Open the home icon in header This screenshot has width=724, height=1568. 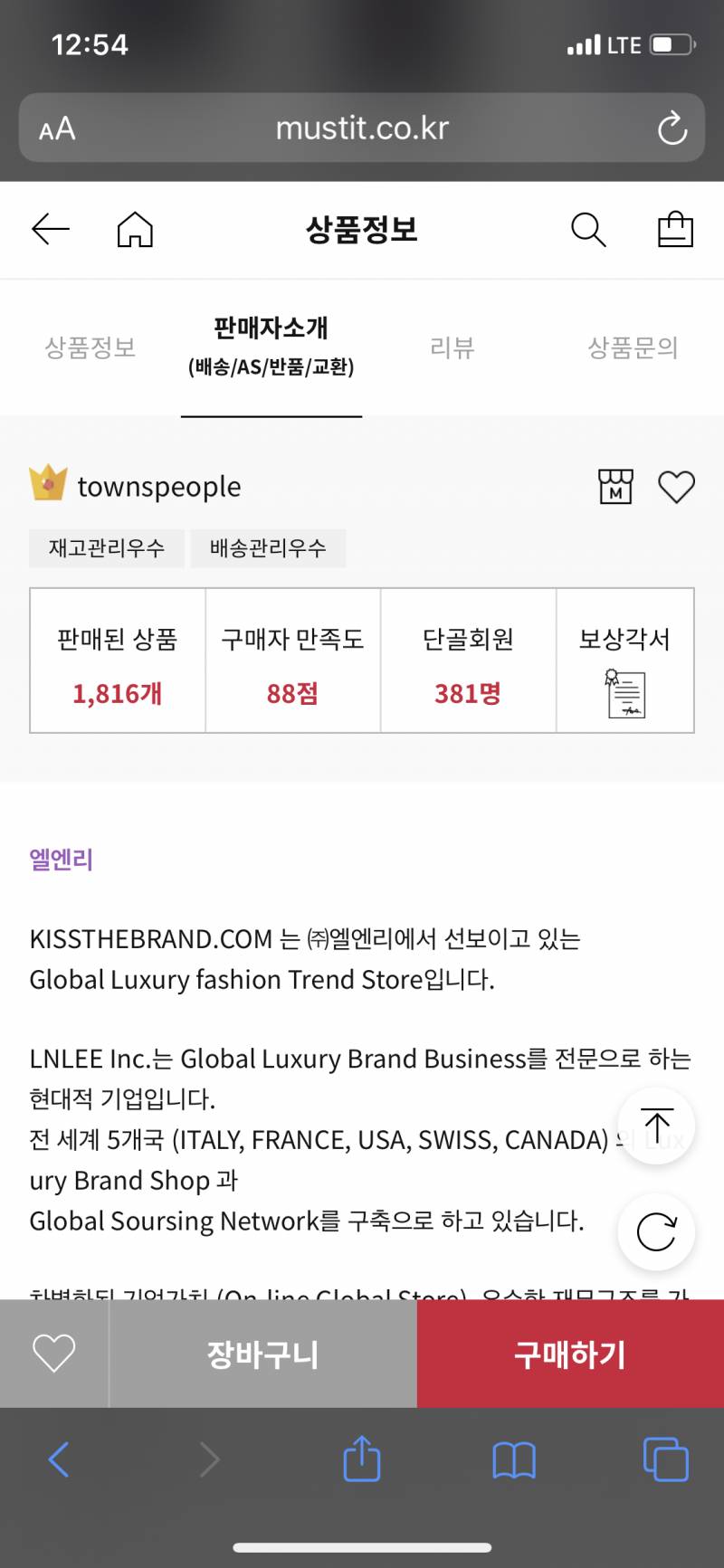click(135, 229)
